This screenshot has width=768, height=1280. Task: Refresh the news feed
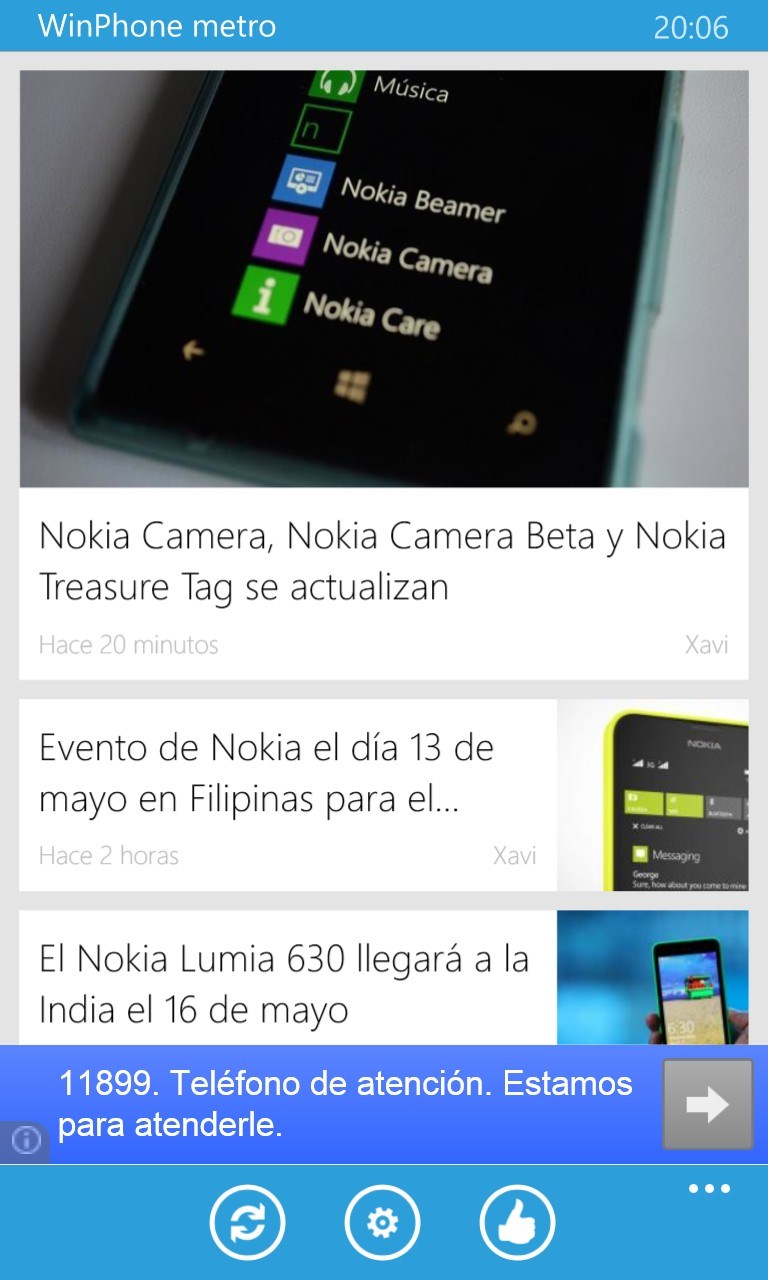click(247, 1223)
